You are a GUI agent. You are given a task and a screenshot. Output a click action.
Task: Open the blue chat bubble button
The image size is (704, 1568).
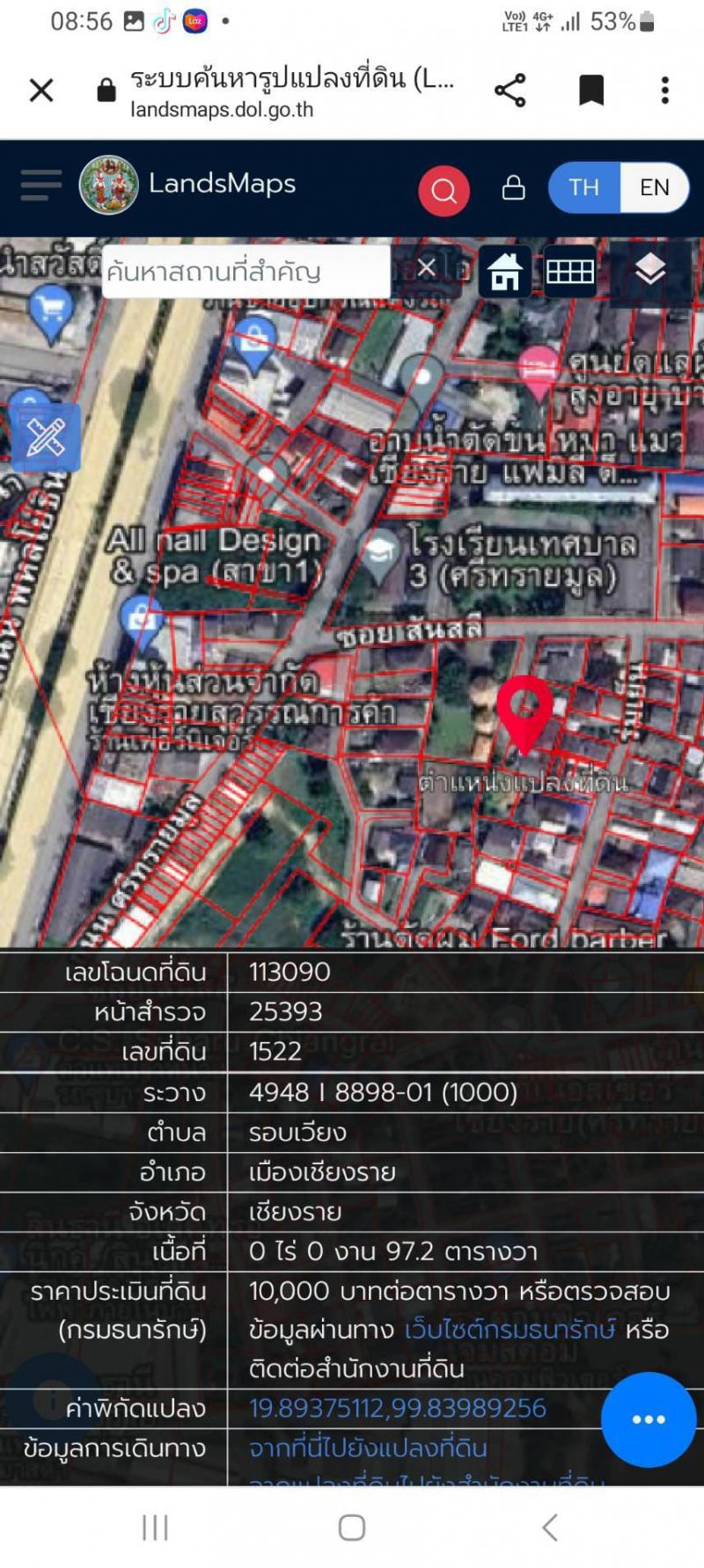pyautogui.click(x=649, y=1419)
